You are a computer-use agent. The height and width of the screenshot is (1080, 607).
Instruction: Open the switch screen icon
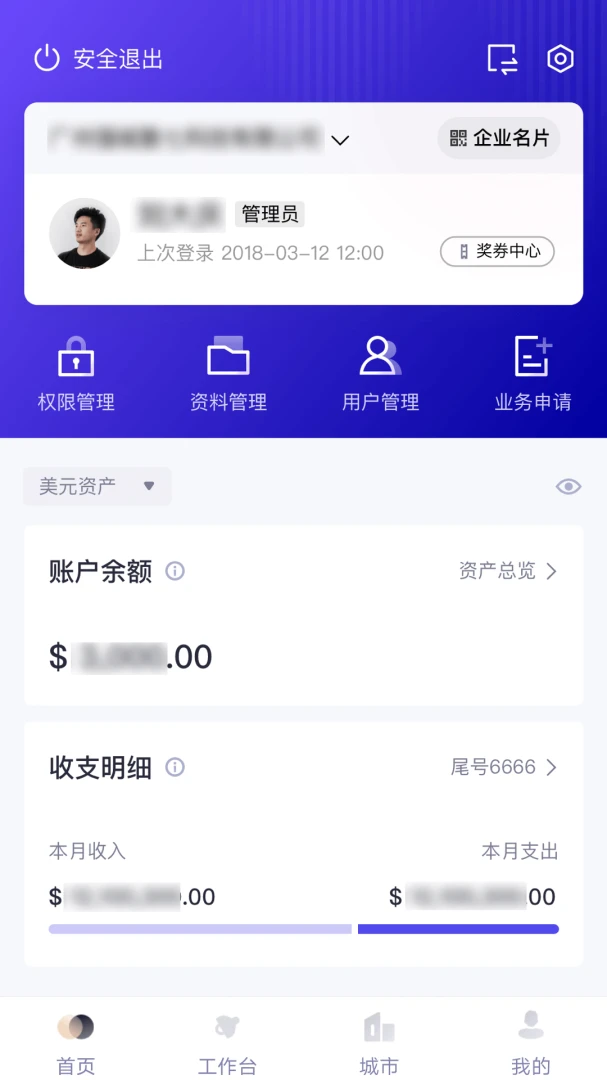point(502,59)
